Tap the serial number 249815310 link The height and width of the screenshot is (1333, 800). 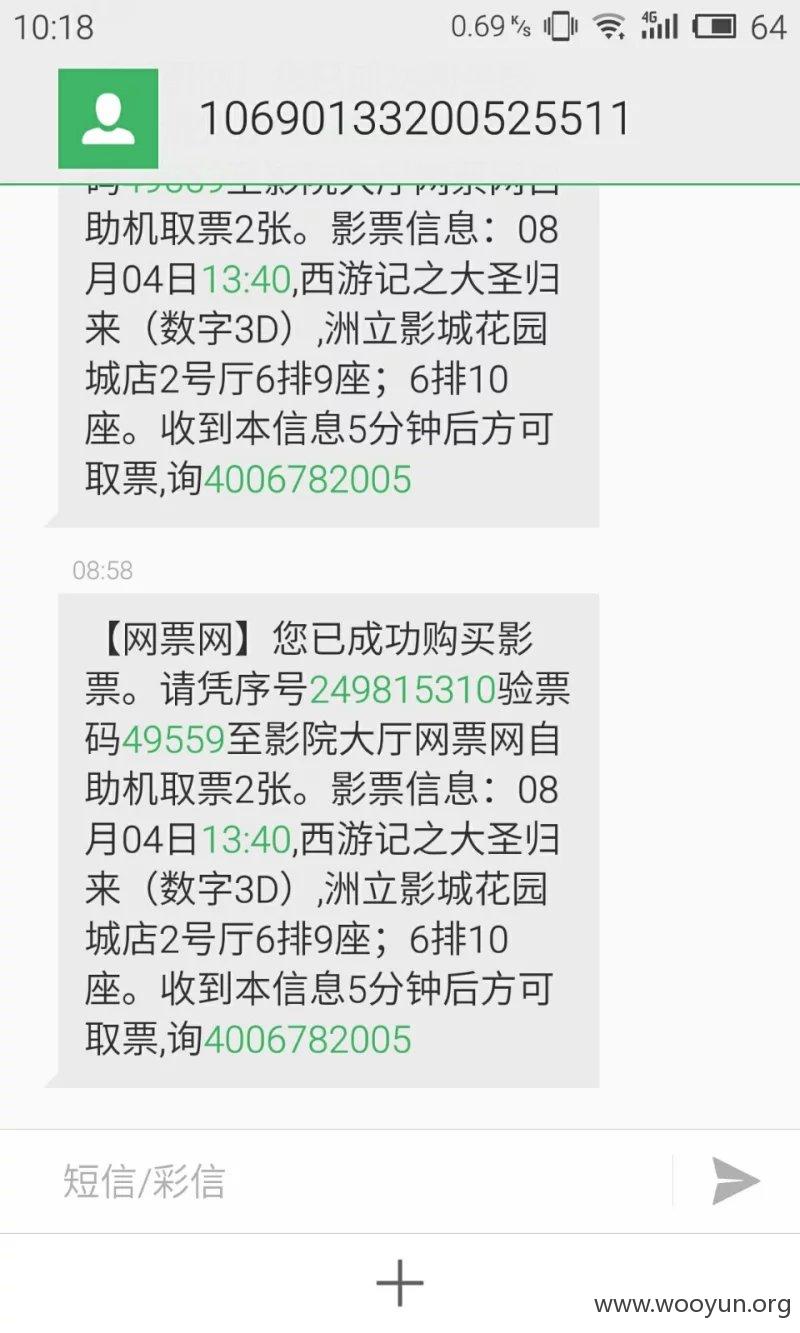403,689
